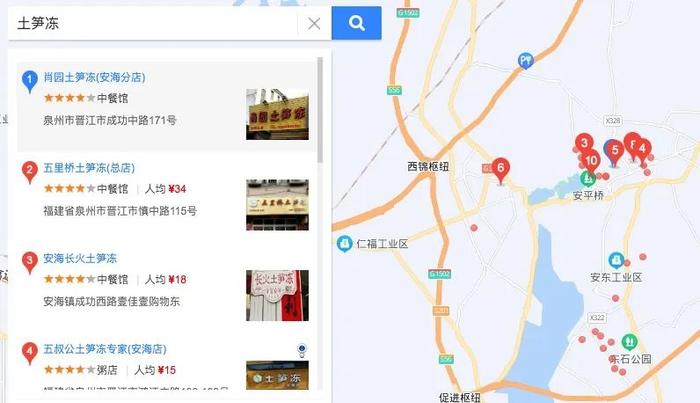Select map marker number 10
The image size is (700, 403).
pyautogui.click(x=591, y=159)
